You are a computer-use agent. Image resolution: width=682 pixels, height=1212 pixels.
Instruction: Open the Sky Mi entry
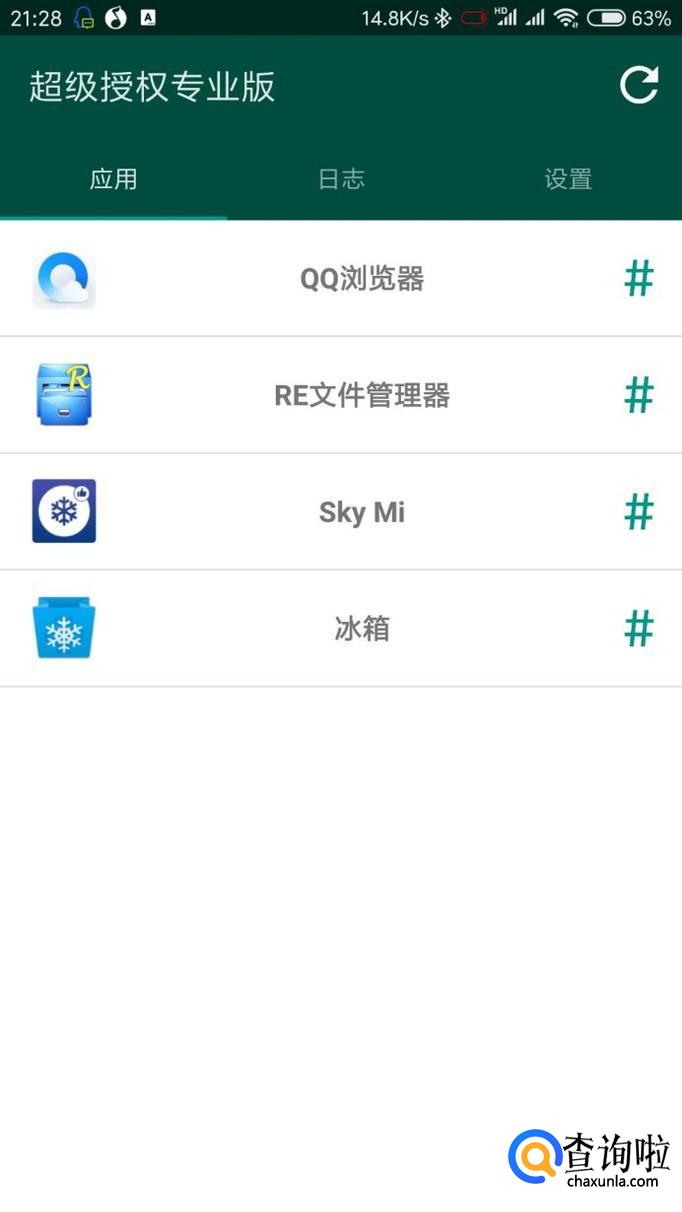[361, 512]
